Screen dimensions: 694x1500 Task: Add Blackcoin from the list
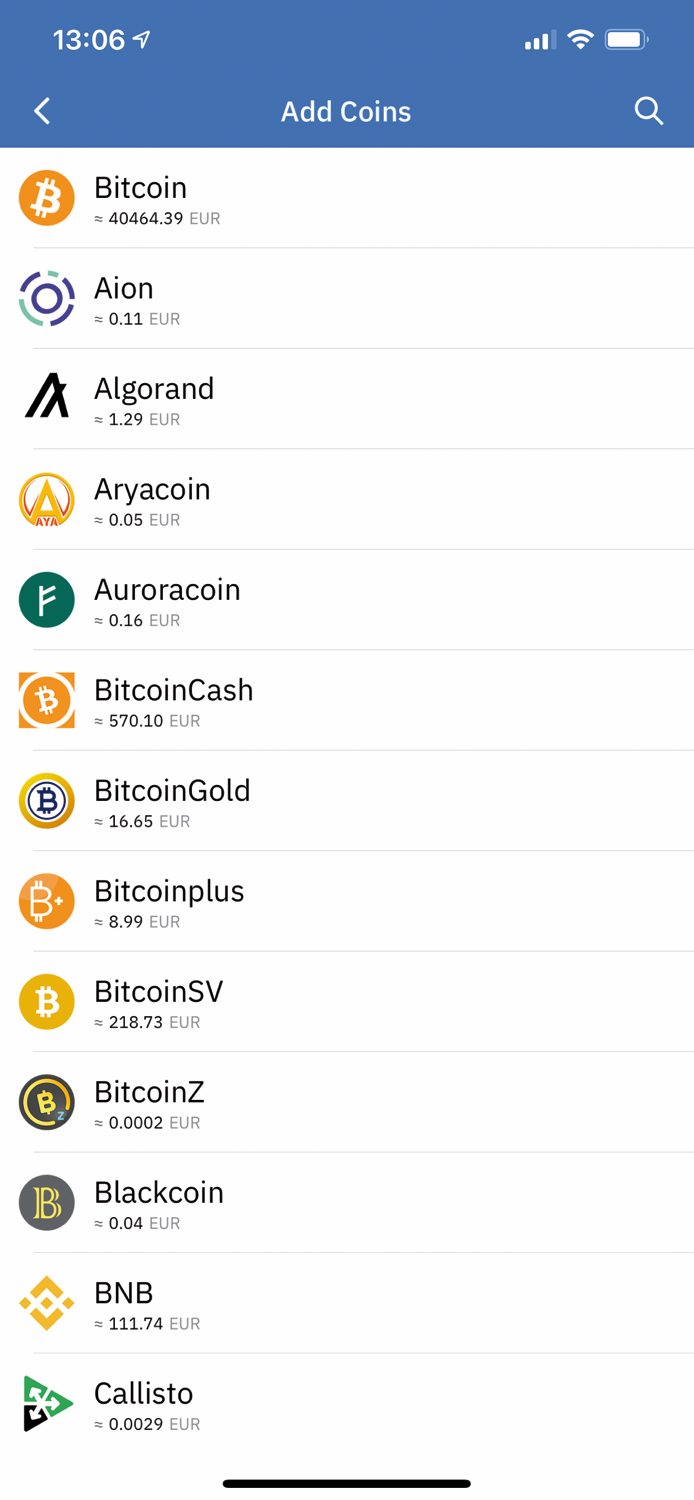pos(347,1203)
